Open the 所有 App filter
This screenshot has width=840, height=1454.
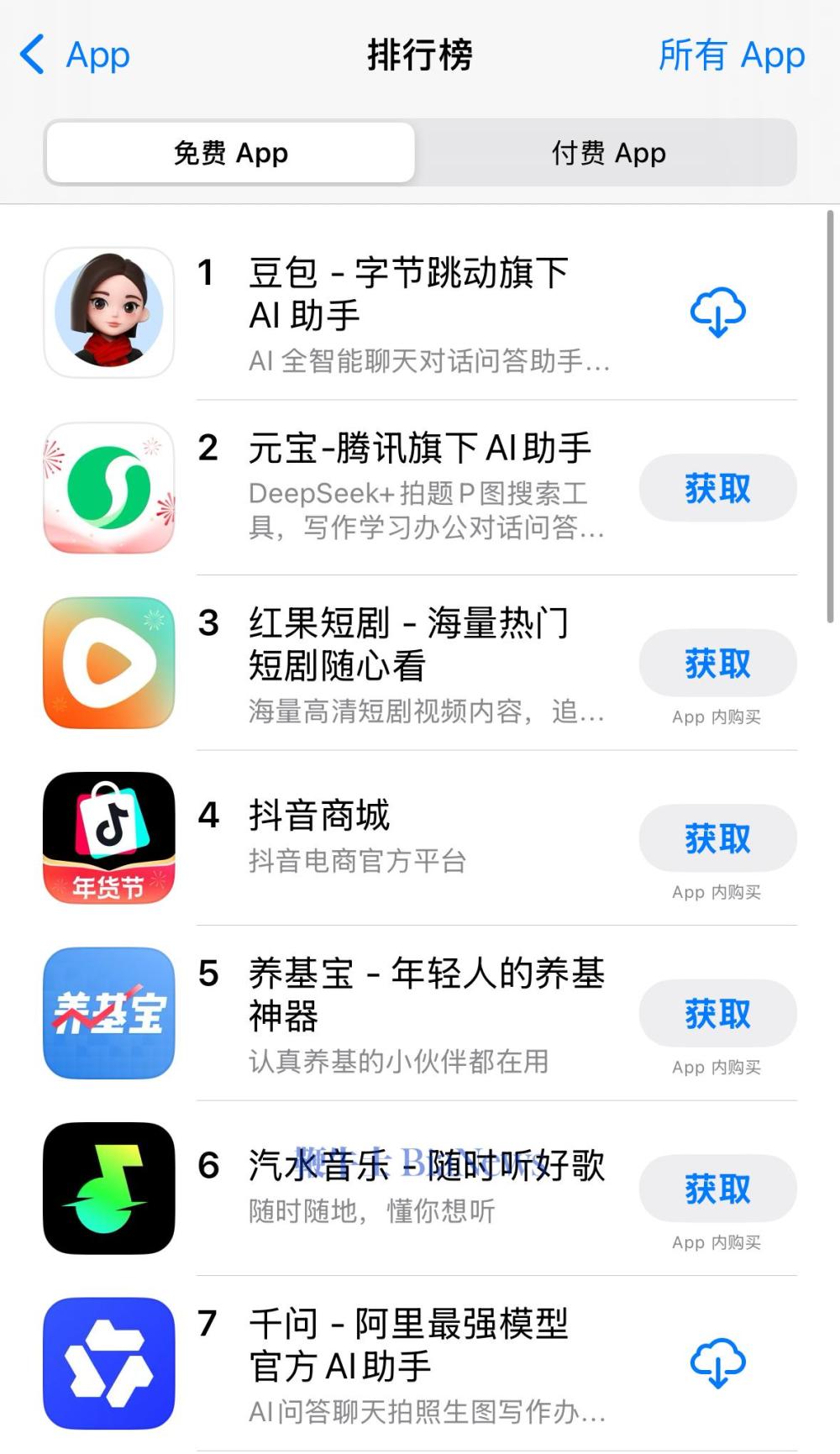(x=731, y=55)
